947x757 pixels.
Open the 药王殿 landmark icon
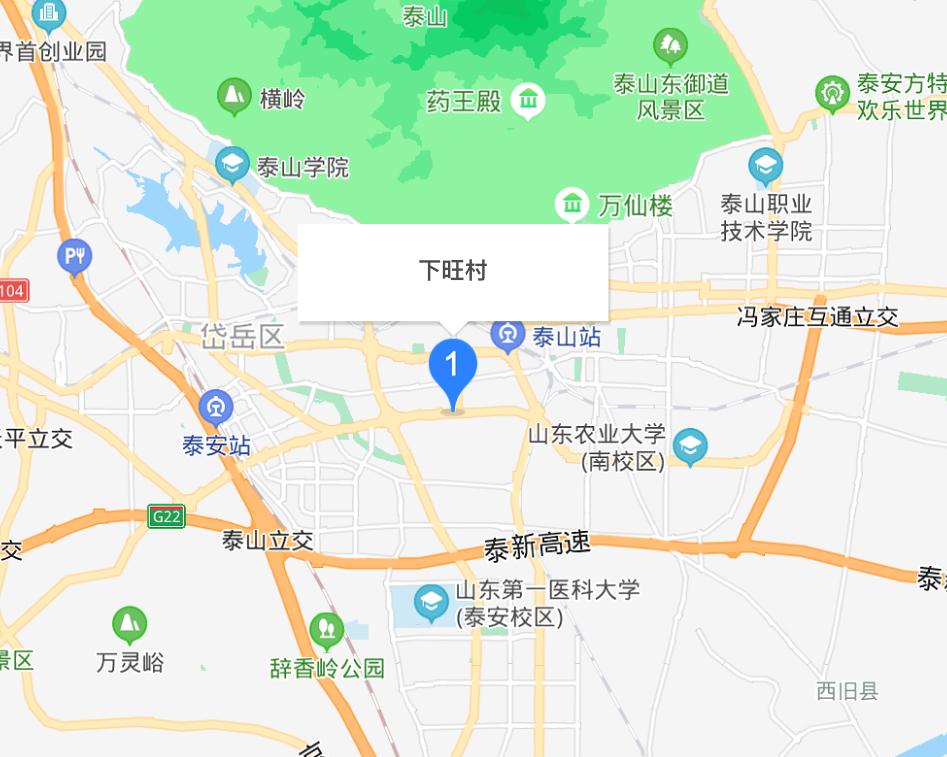pos(527,100)
